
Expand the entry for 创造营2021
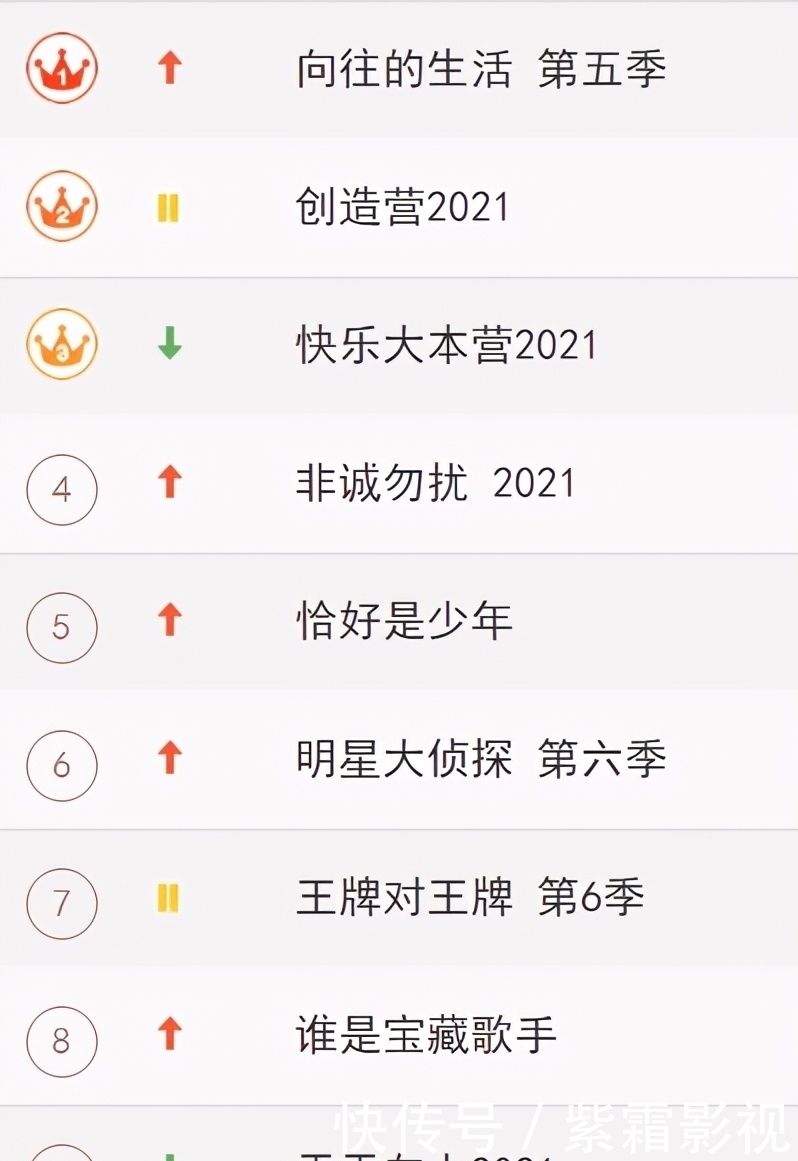tap(400, 207)
